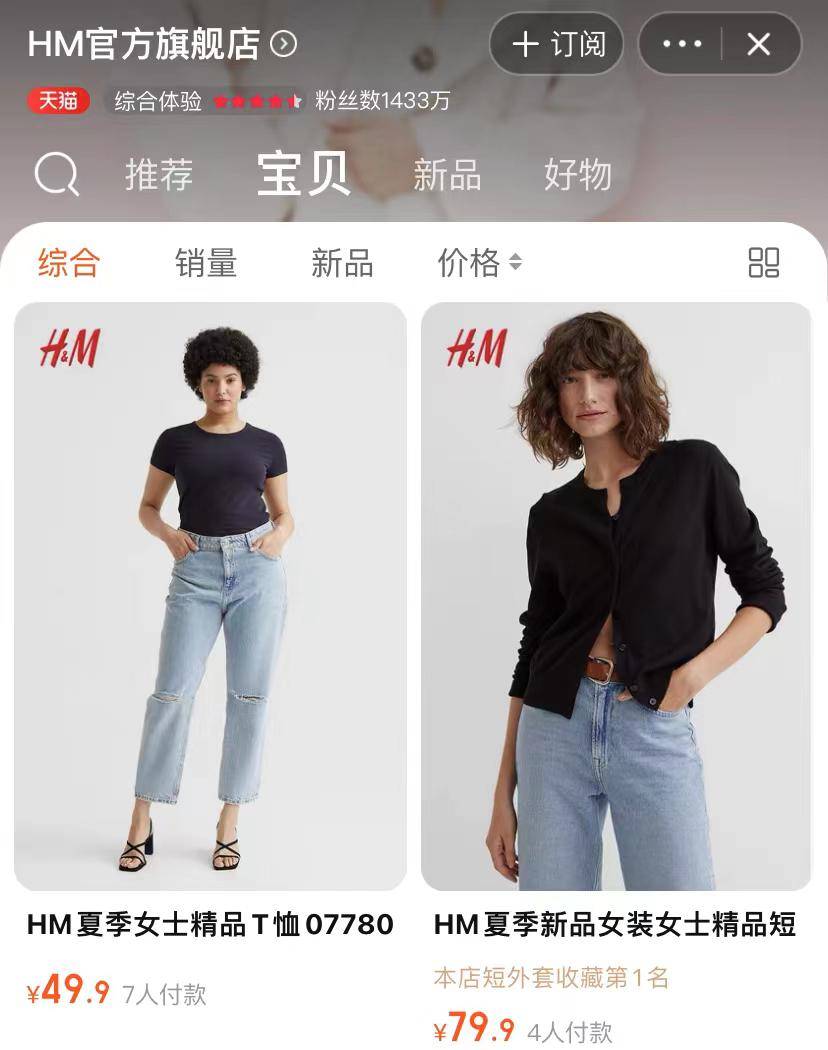Click the grid view layout icon

tap(763, 264)
